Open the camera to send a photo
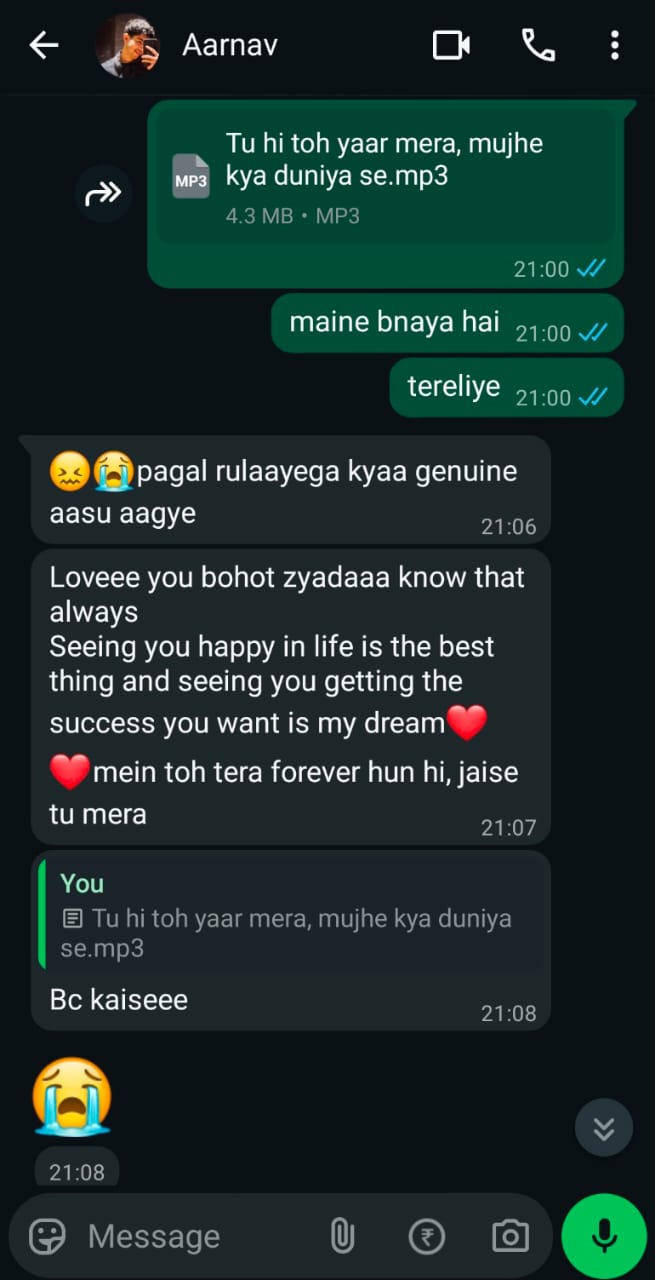655x1280 pixels. 510,1237
